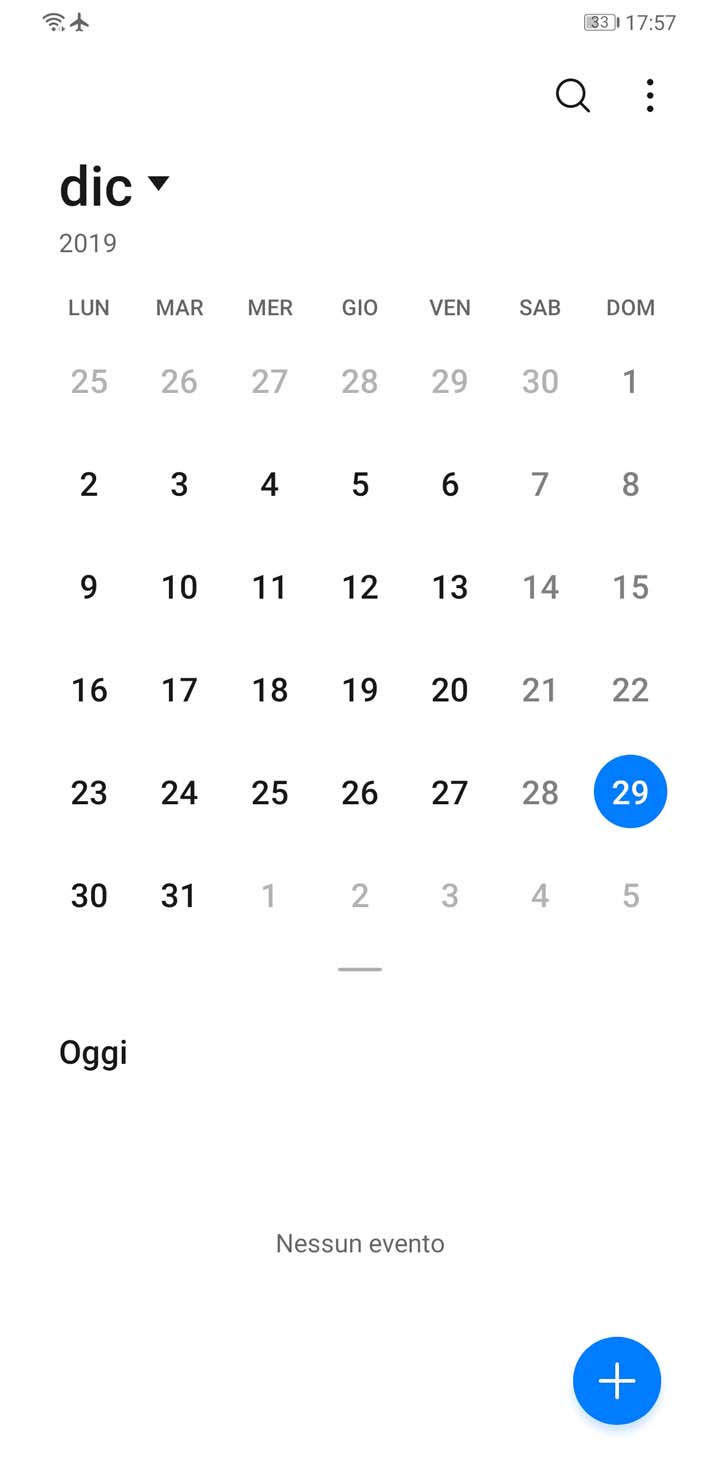
Task: Select December 24
Action: click(x=179, y=793)
